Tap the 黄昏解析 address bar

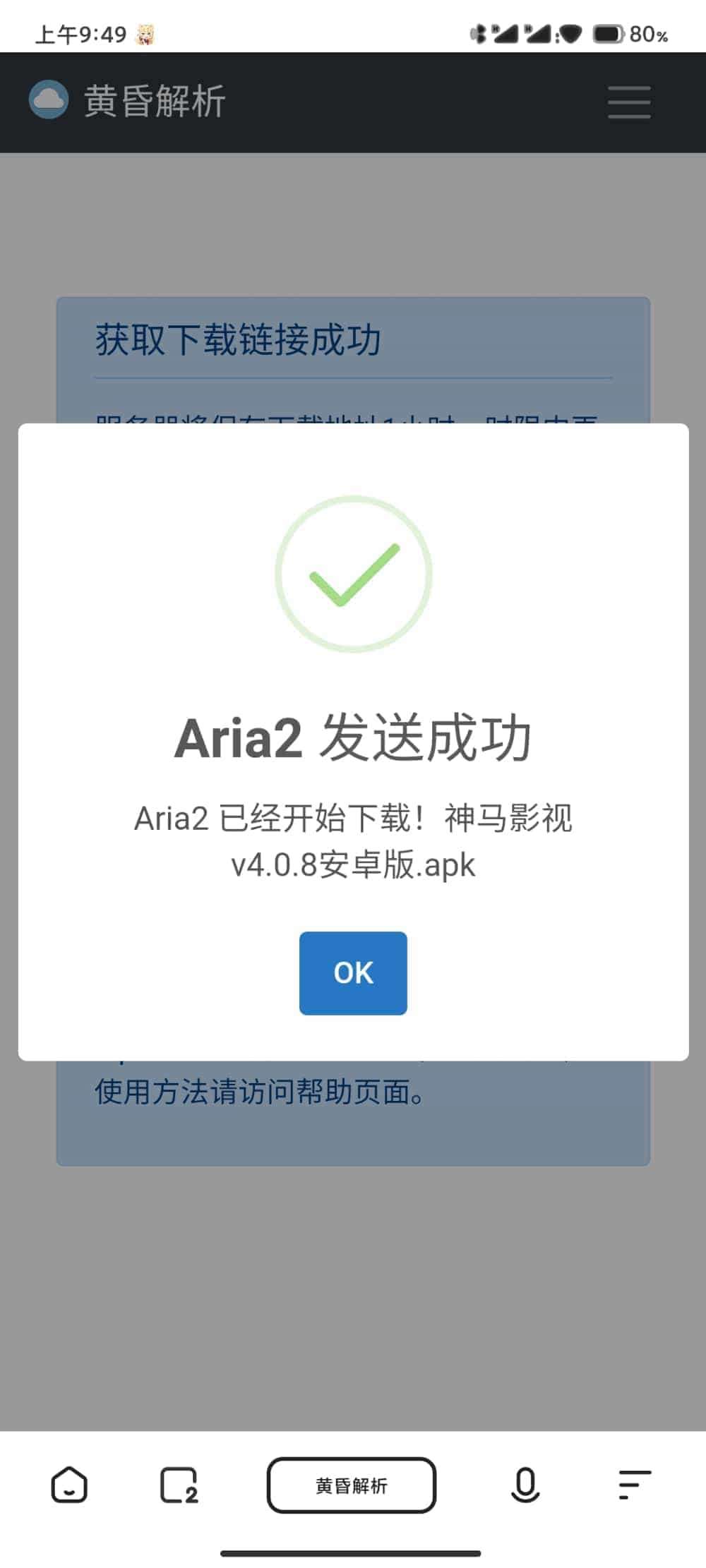click(352, 1485)
